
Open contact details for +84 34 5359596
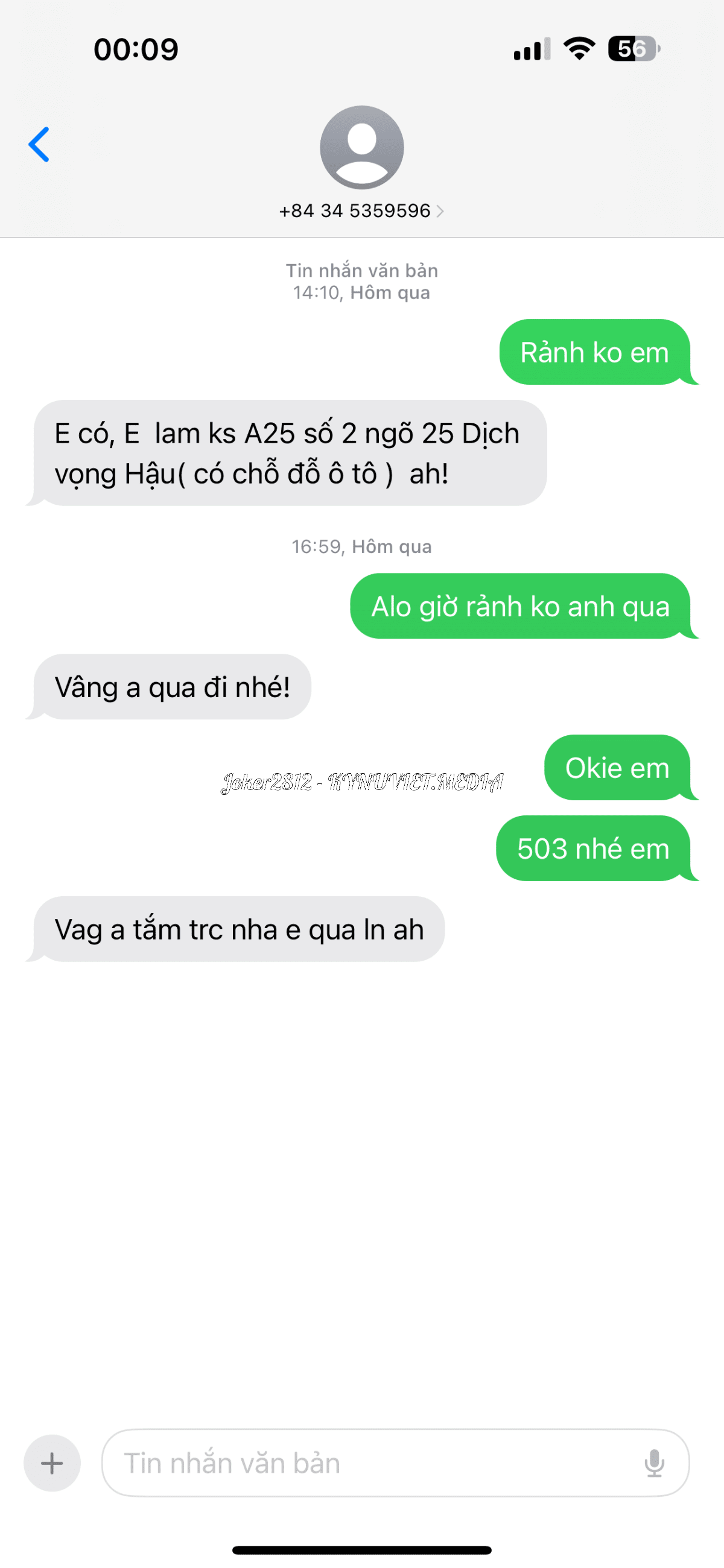point(361,210)
